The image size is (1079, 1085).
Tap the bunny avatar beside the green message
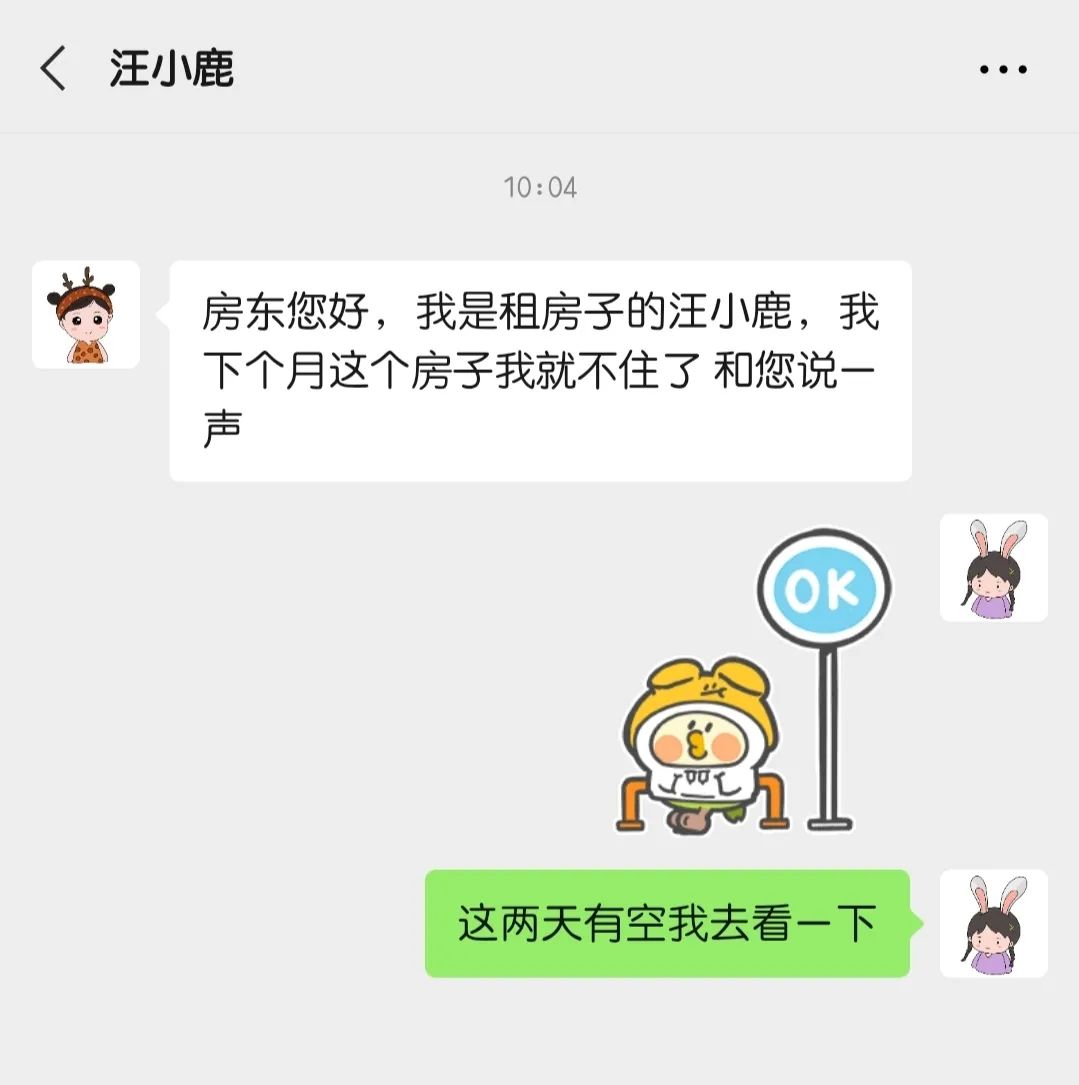(993, 923)
